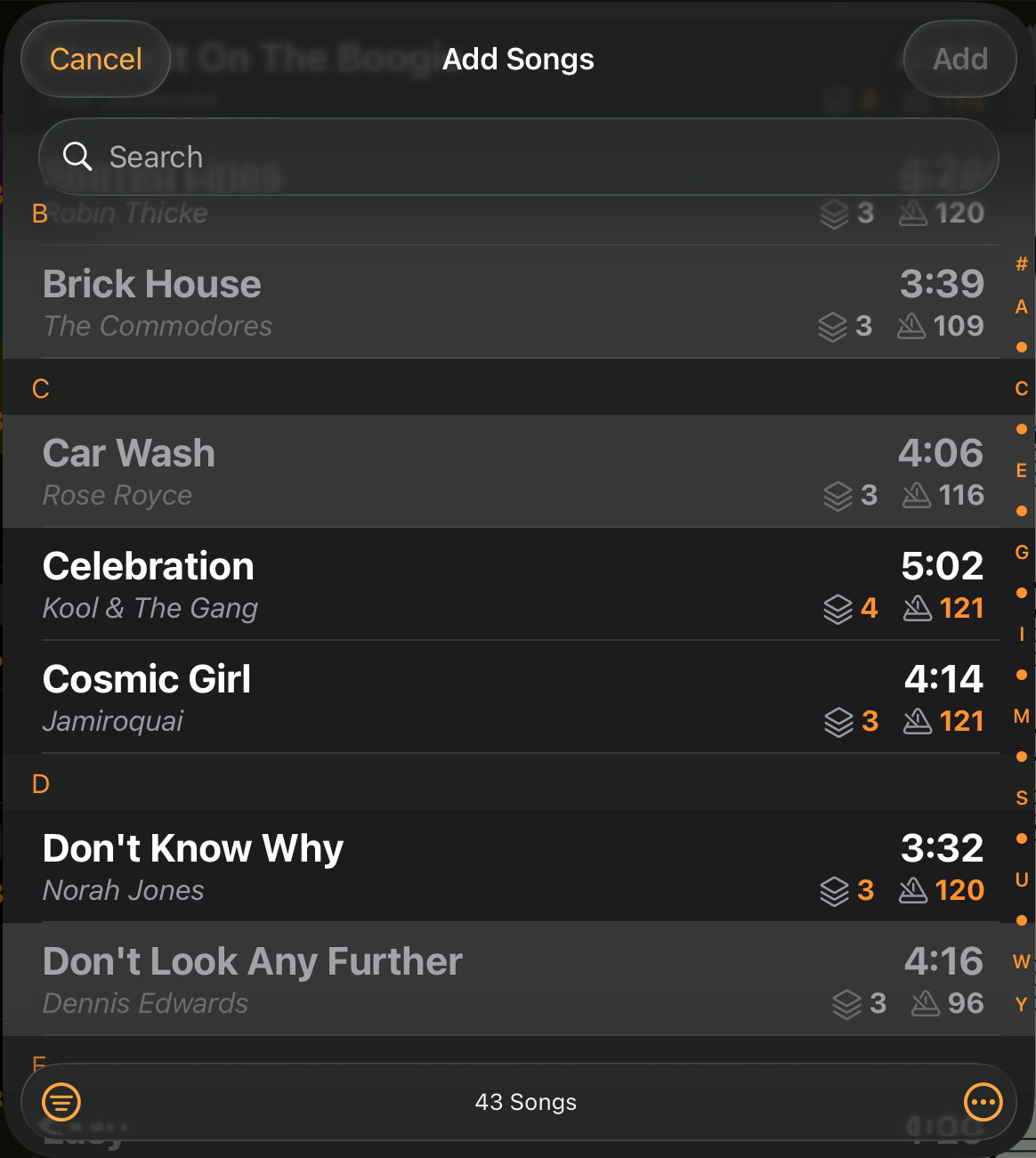
Task: Jump to letter C in the alphabet index
Action: coord(1021,388)
